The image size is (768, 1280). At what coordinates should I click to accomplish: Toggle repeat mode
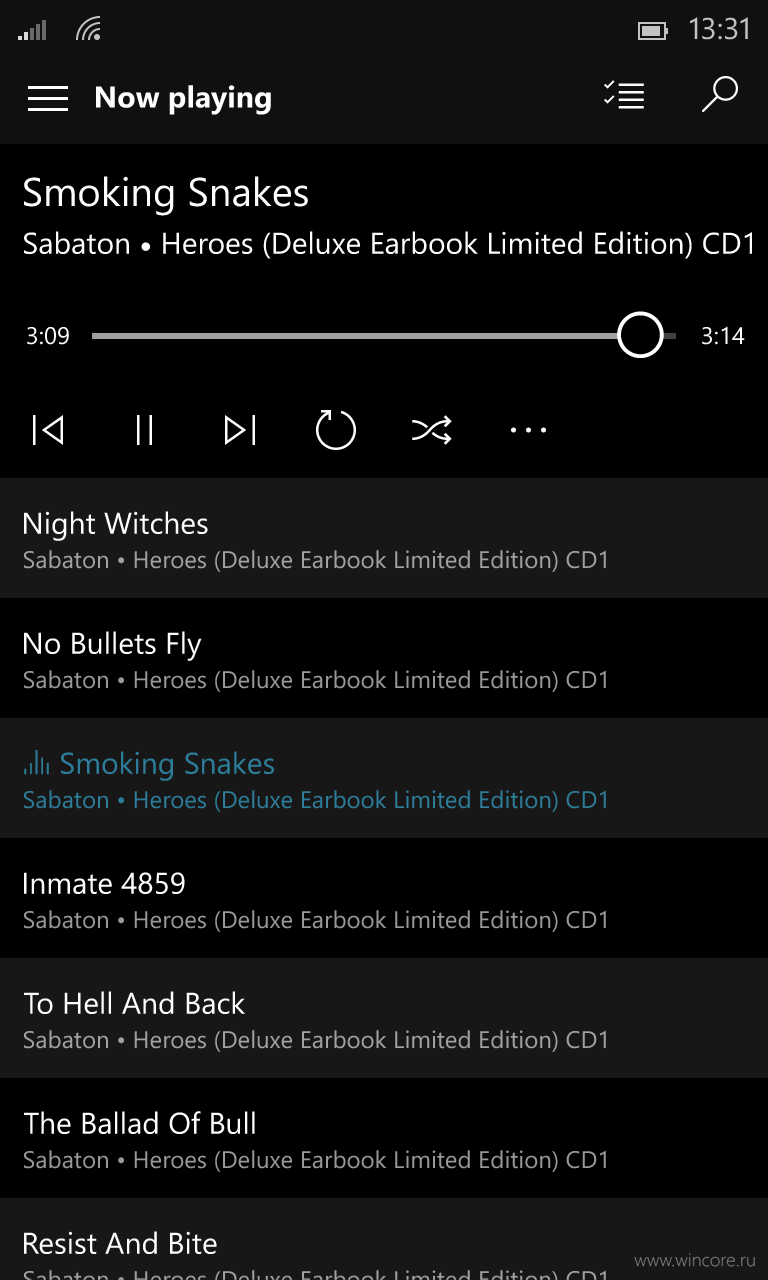(x=336, y=430)
